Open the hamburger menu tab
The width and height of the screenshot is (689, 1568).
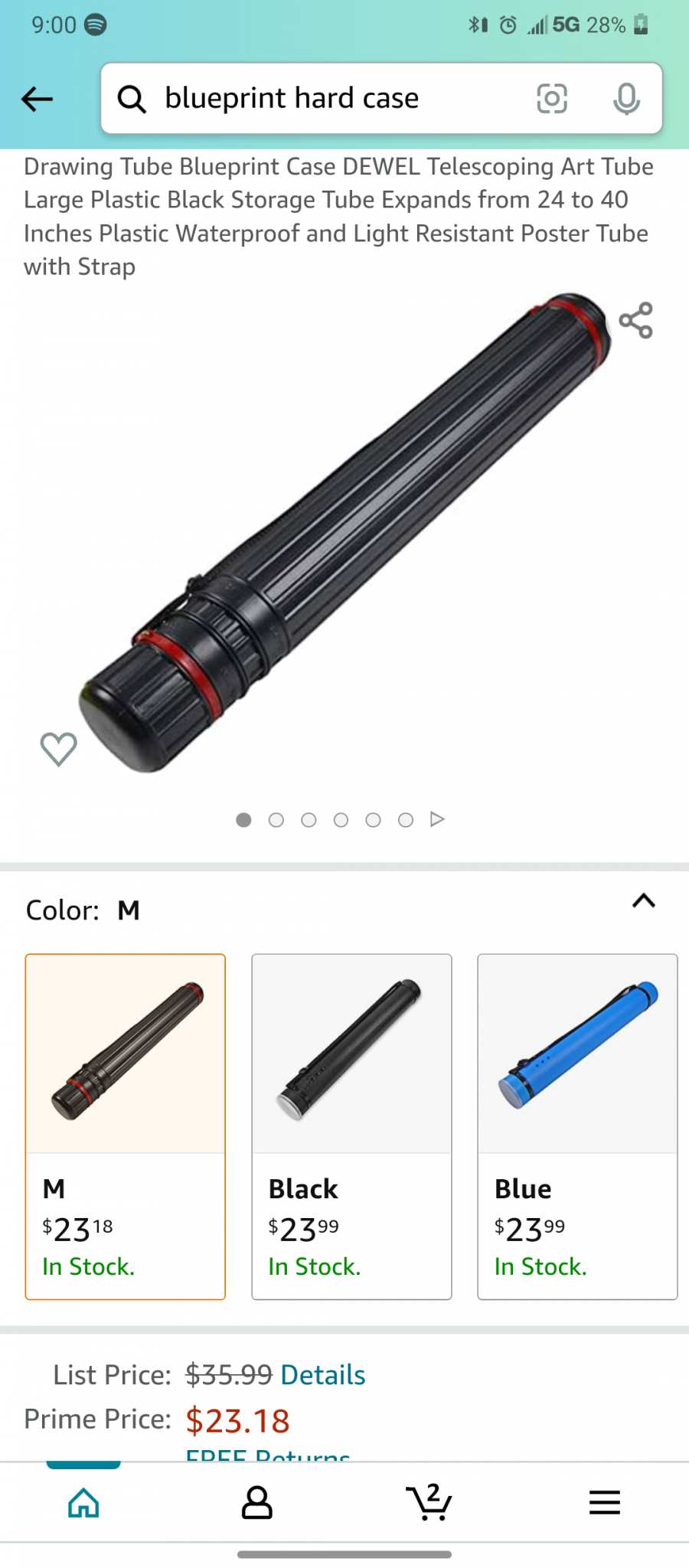pyautogui.click(x=604, y=1502)
